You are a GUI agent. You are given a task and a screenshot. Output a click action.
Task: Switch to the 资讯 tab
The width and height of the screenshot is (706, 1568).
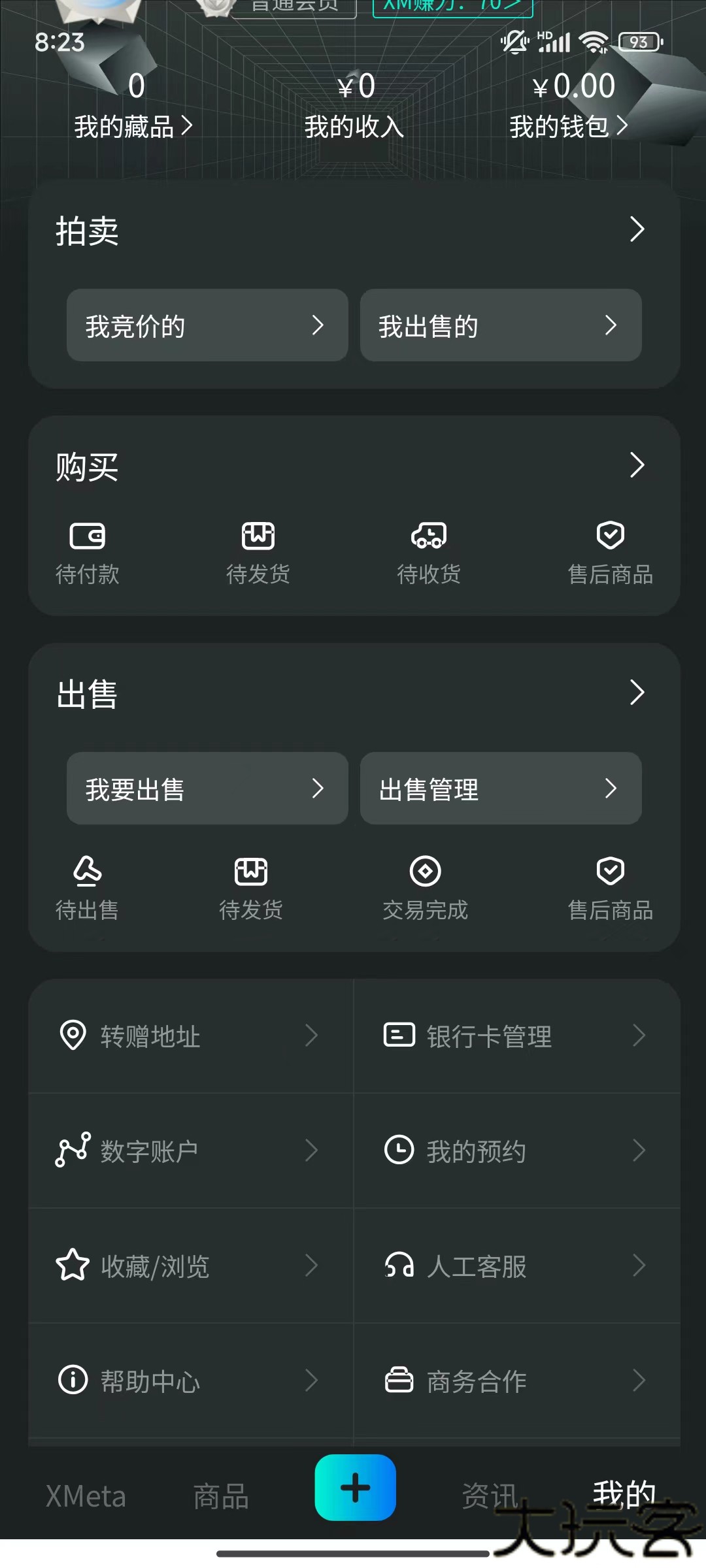point(491,1496)
